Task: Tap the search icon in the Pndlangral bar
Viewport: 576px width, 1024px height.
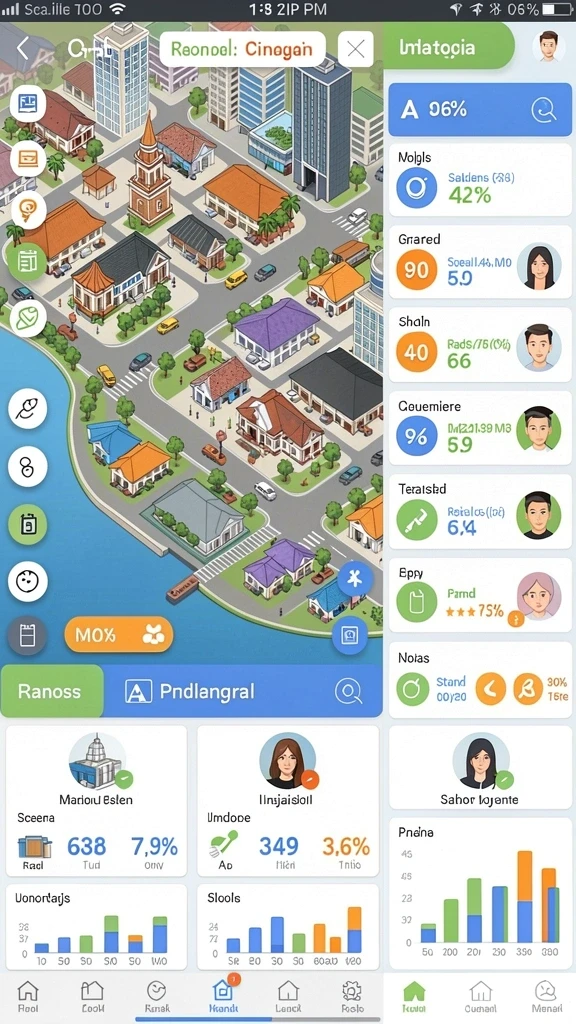Action: [348, 691]
